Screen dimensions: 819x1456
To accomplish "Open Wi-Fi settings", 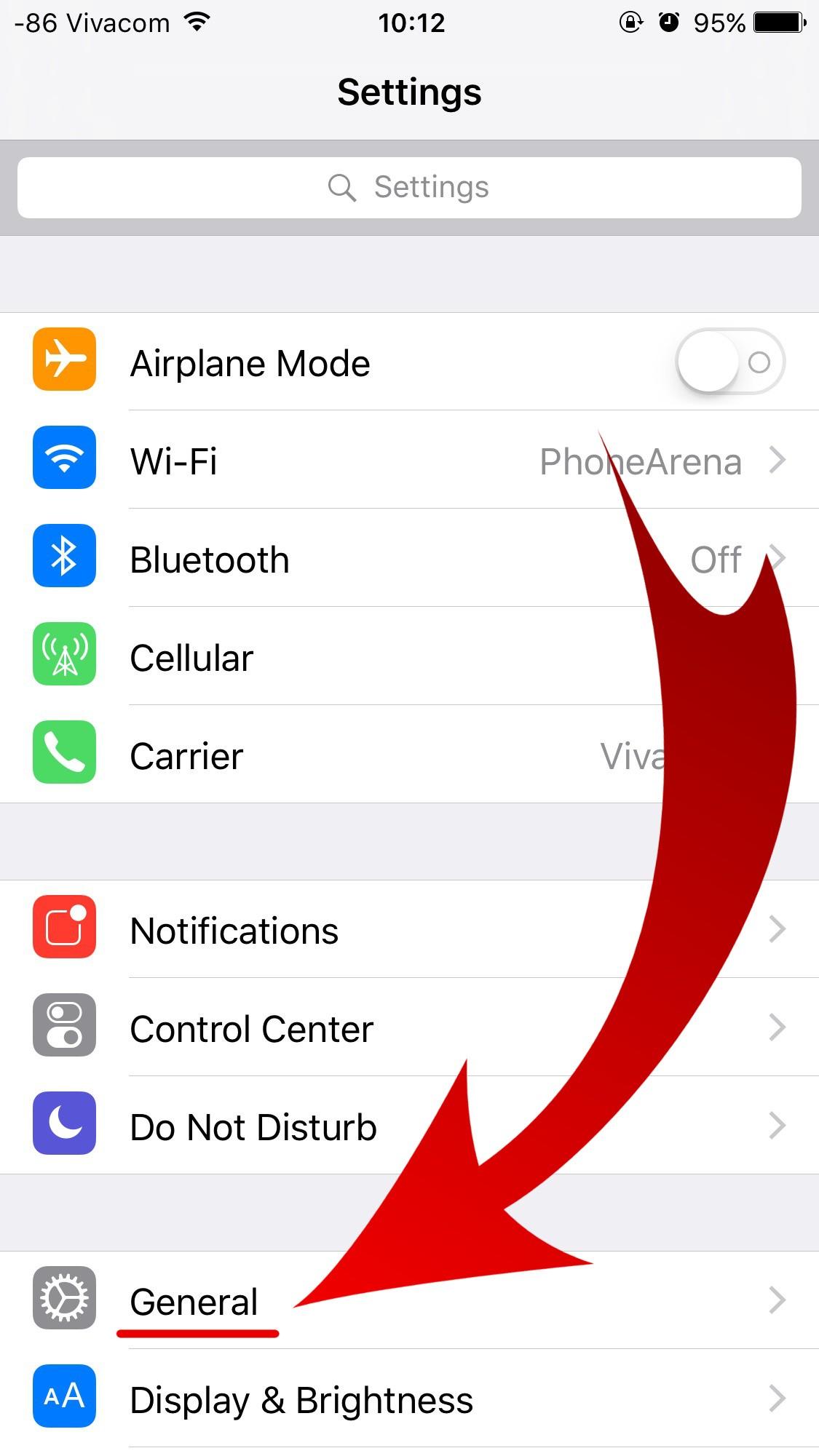I will click(409, 461).
